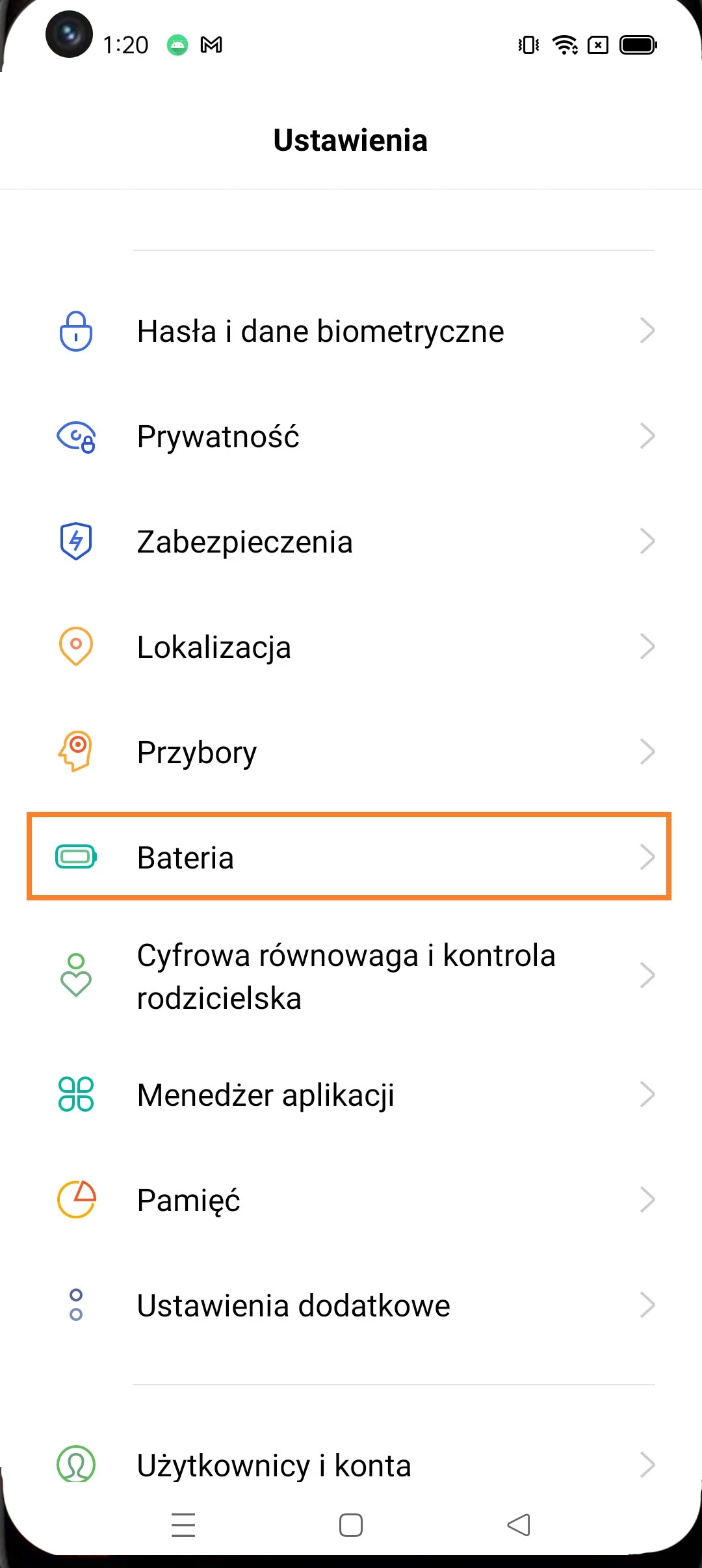Open Cyfrowa równowaga i kontrola rodzicielska
Image resolution: width=702 pixels, height=1568 pixels.
(351, 976)
